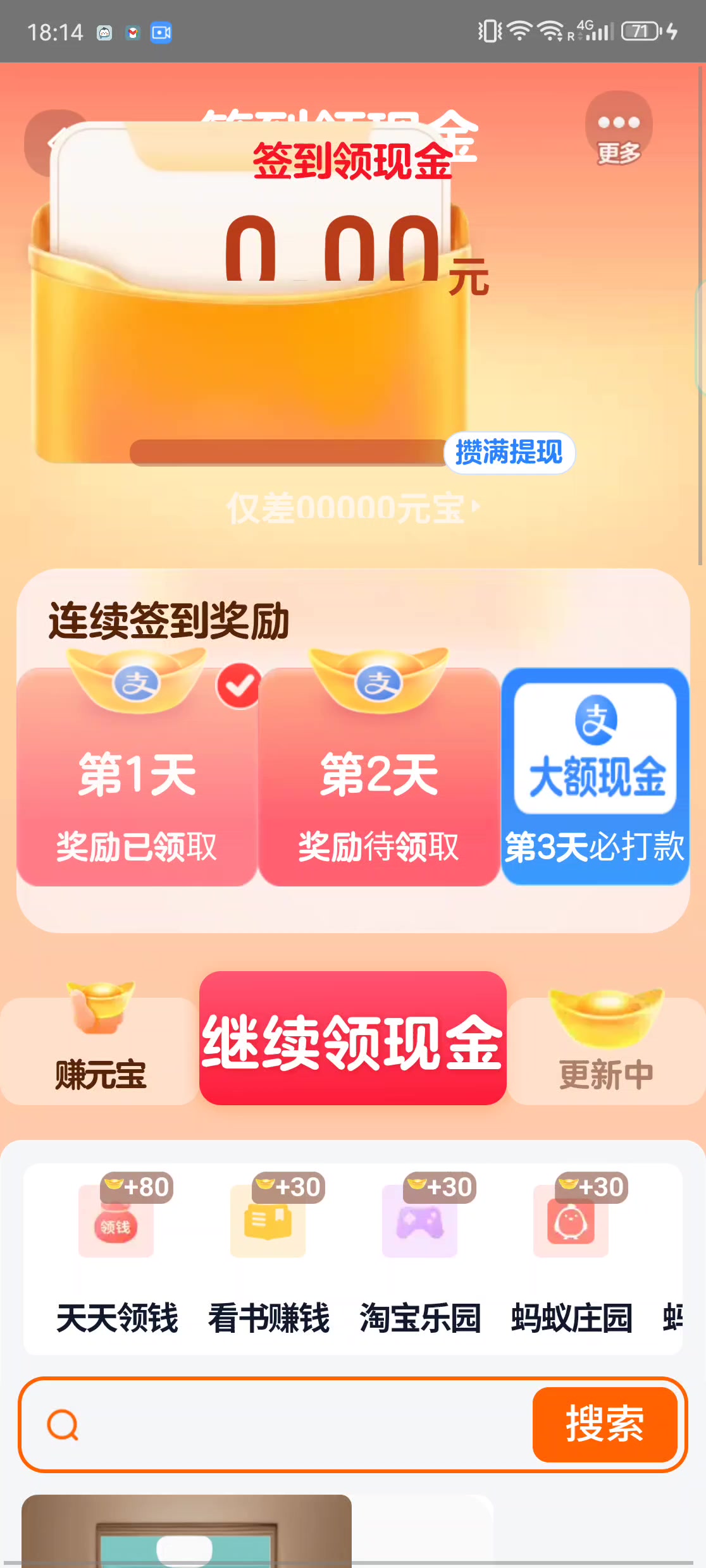
Task: Claim the 第2天 pending reward
Action: pyautogui.click(x=378, y=778)
